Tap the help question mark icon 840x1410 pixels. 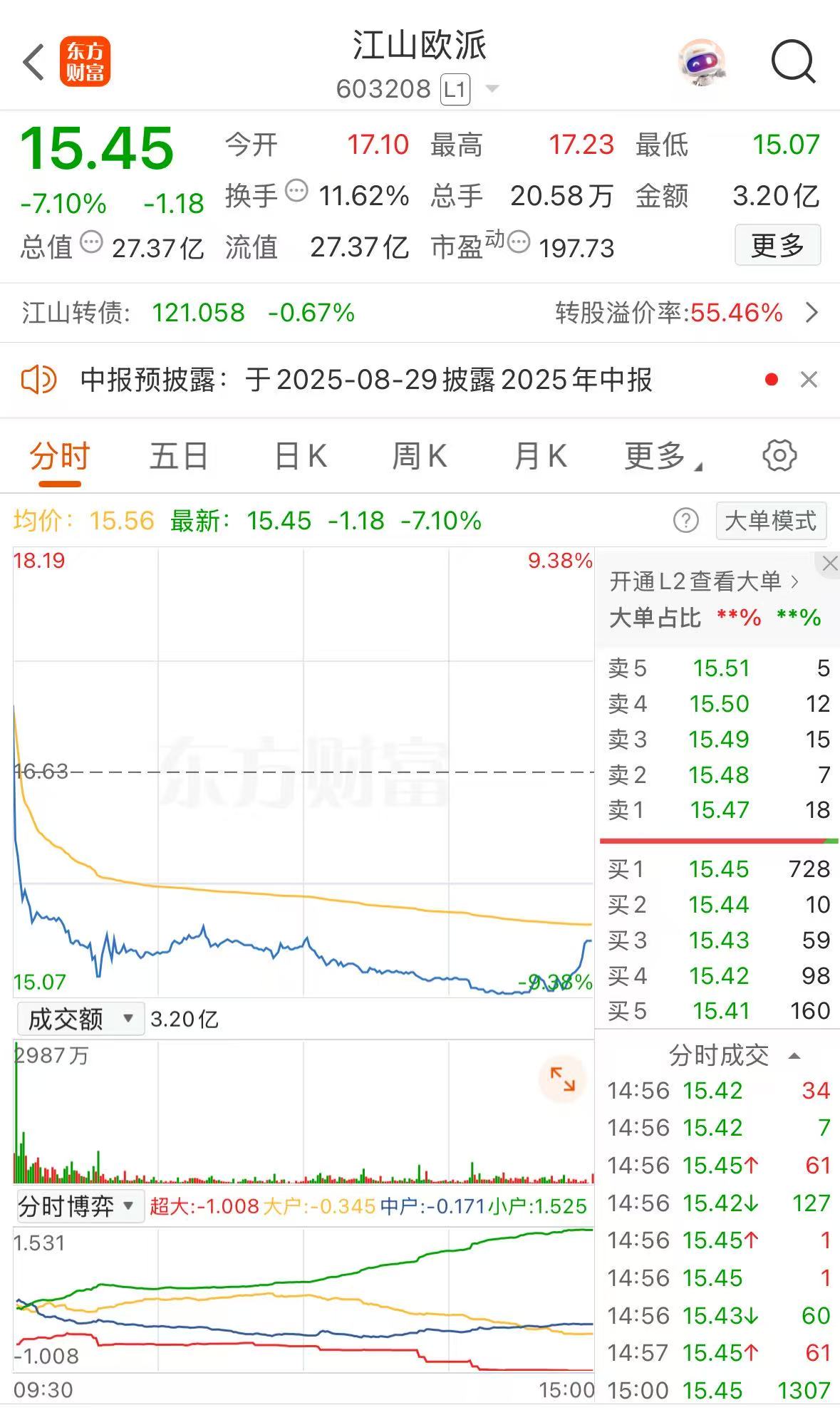pyautogui.click(x=685, y=521)
